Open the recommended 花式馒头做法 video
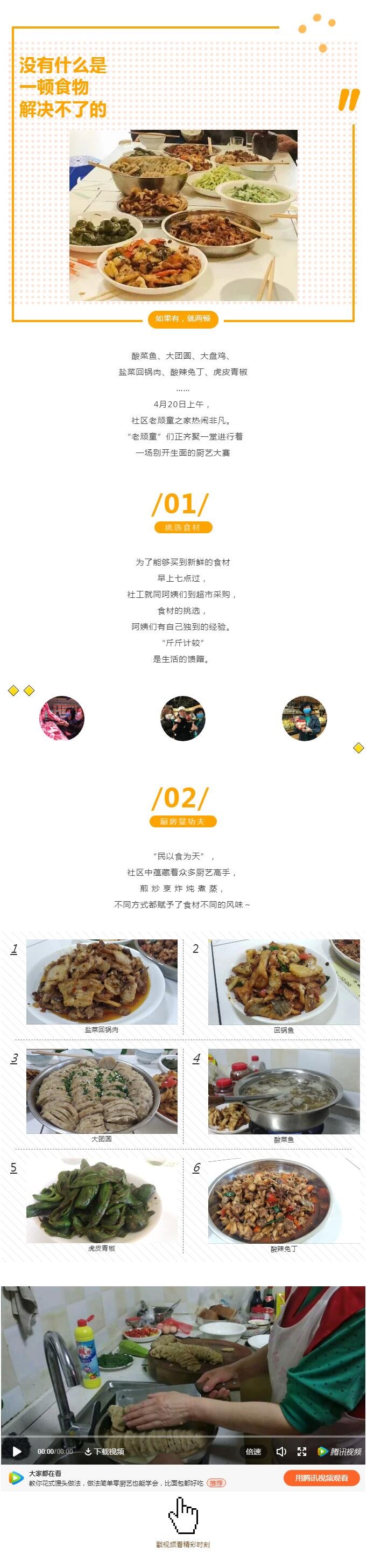 [116, 1482]
